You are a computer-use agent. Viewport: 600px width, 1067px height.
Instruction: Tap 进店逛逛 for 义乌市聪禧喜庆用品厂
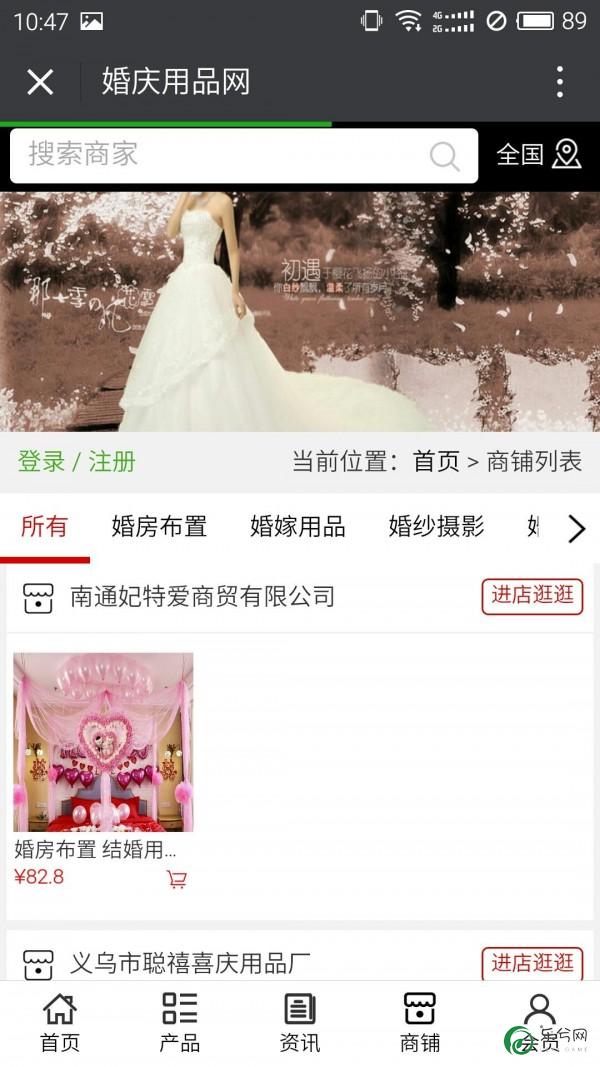pos(532,963)
